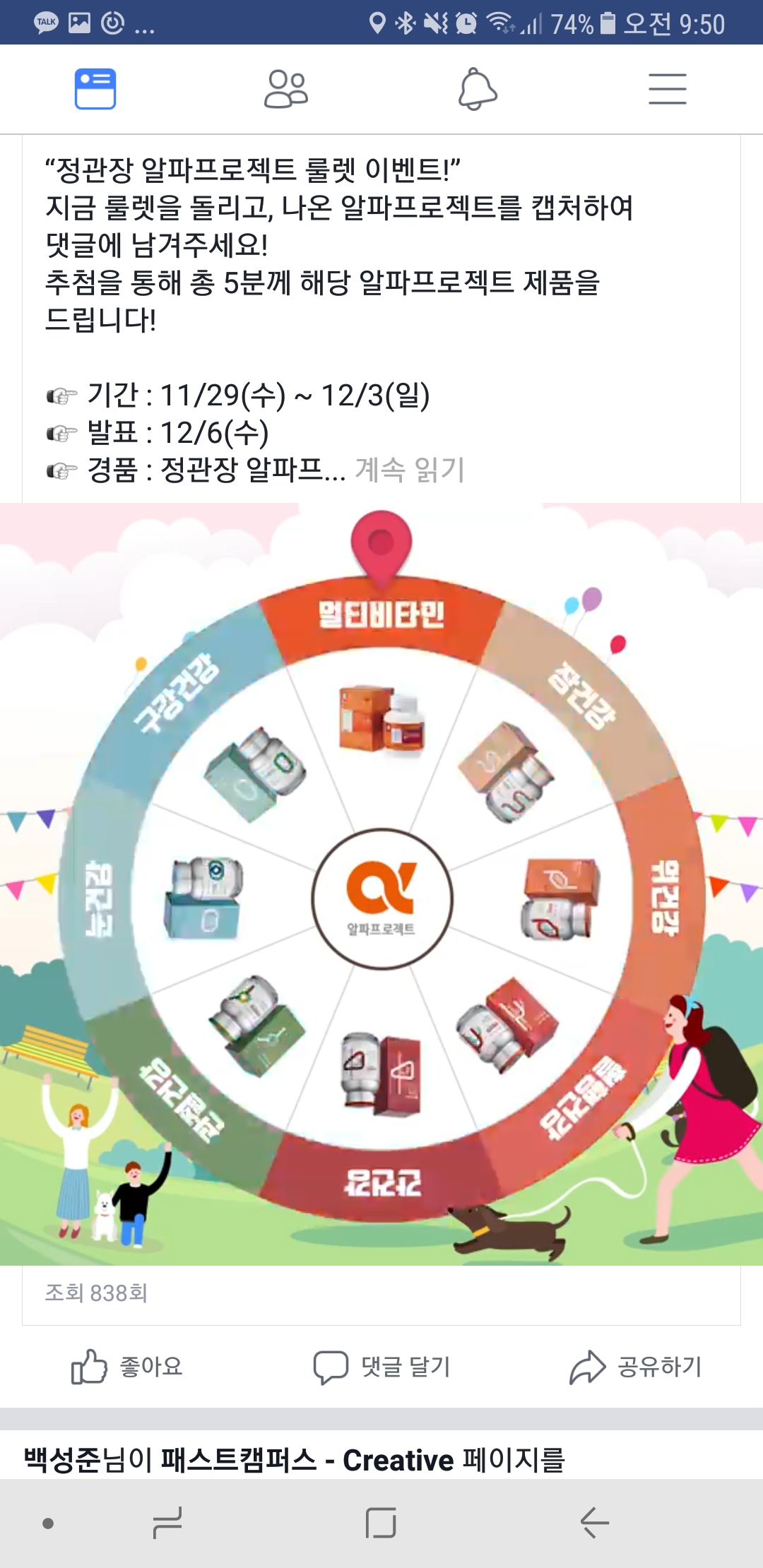Tap the system home button

pos(381,1522)
